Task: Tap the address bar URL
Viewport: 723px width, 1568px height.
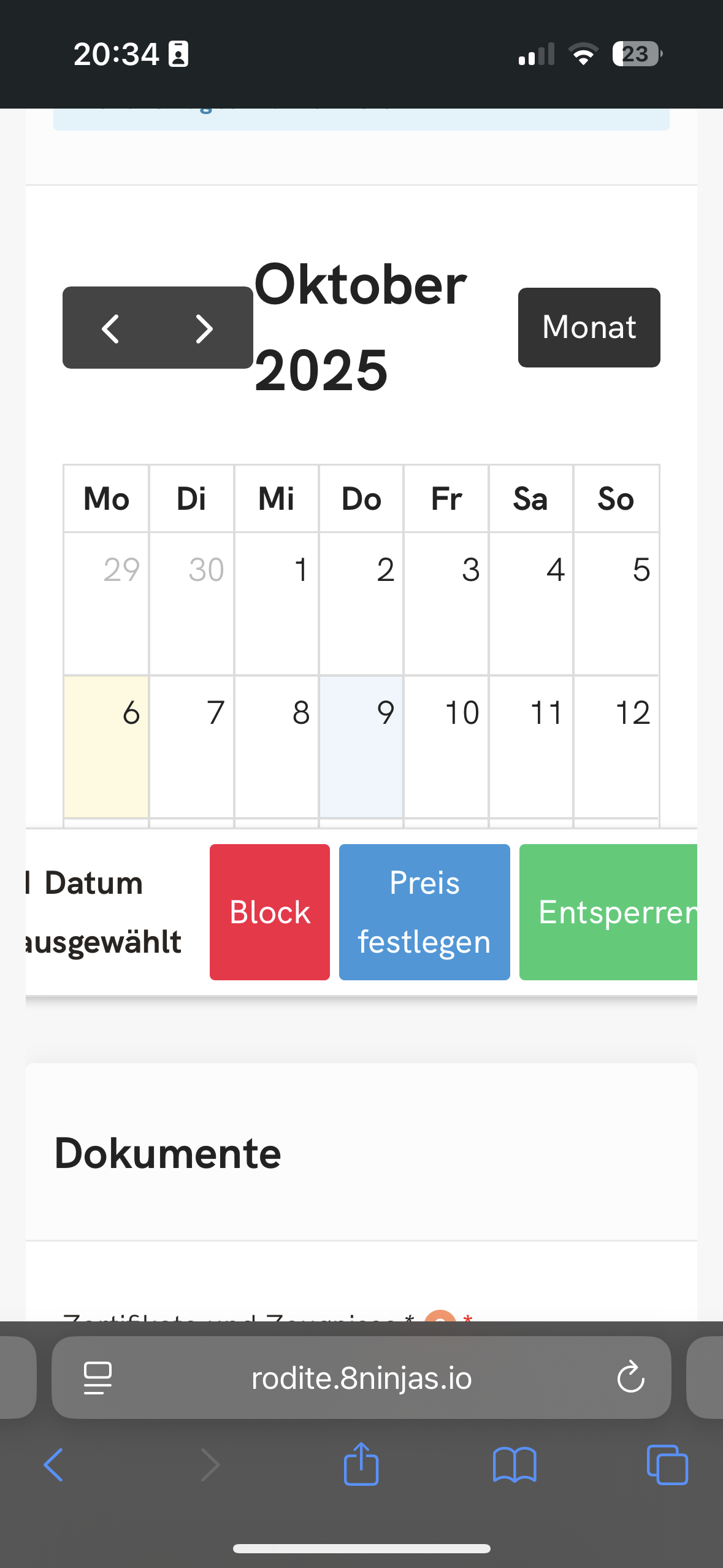Action: pyautogui.click(x=361, y=1378)
